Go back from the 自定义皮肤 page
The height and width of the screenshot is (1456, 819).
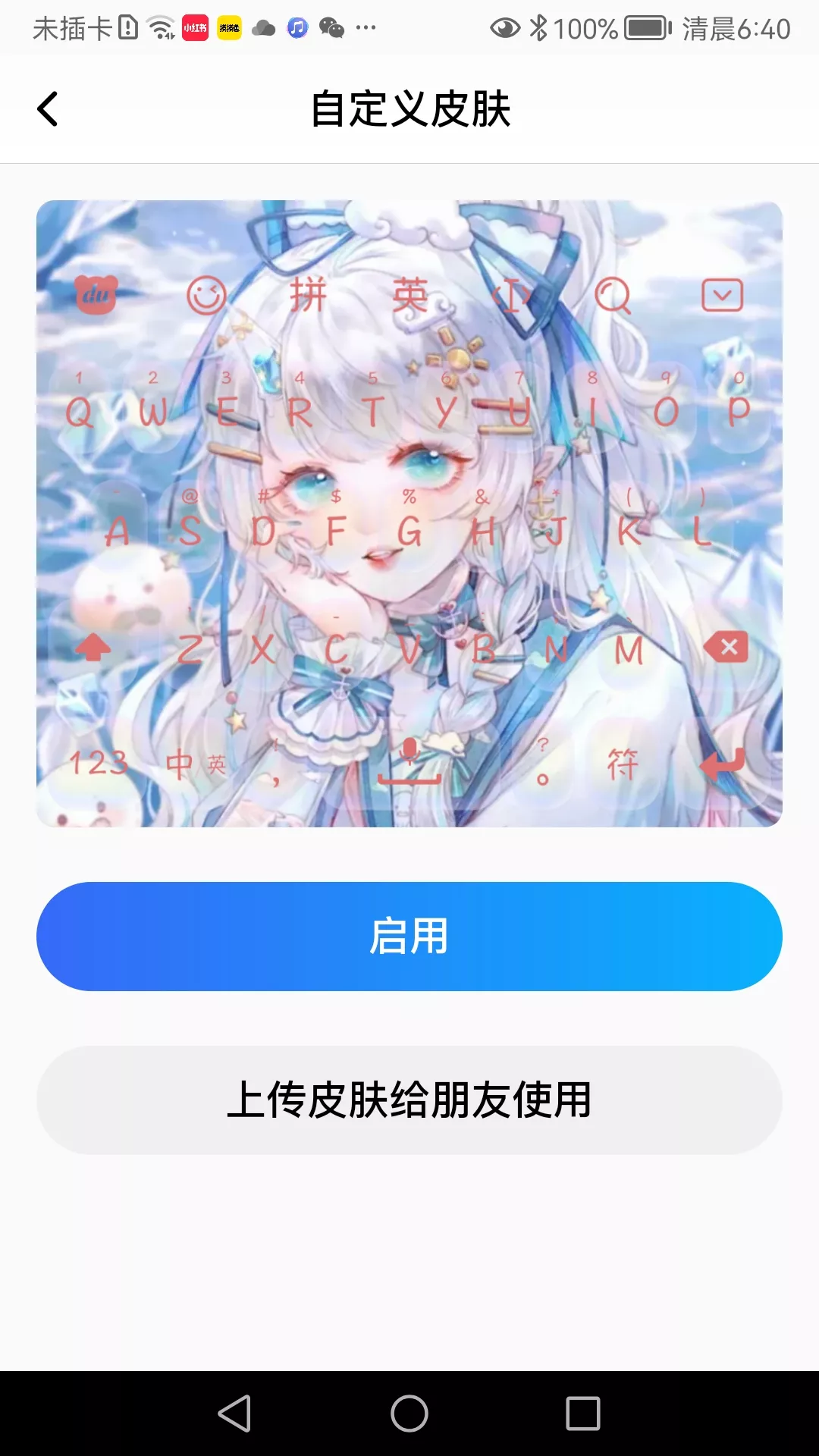[48, 109]
